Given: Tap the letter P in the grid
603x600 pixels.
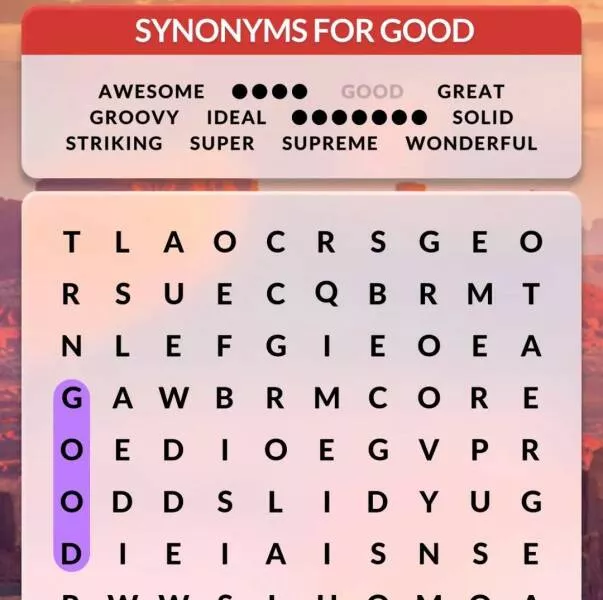Looking at the screenshot, I should [480, 450].
